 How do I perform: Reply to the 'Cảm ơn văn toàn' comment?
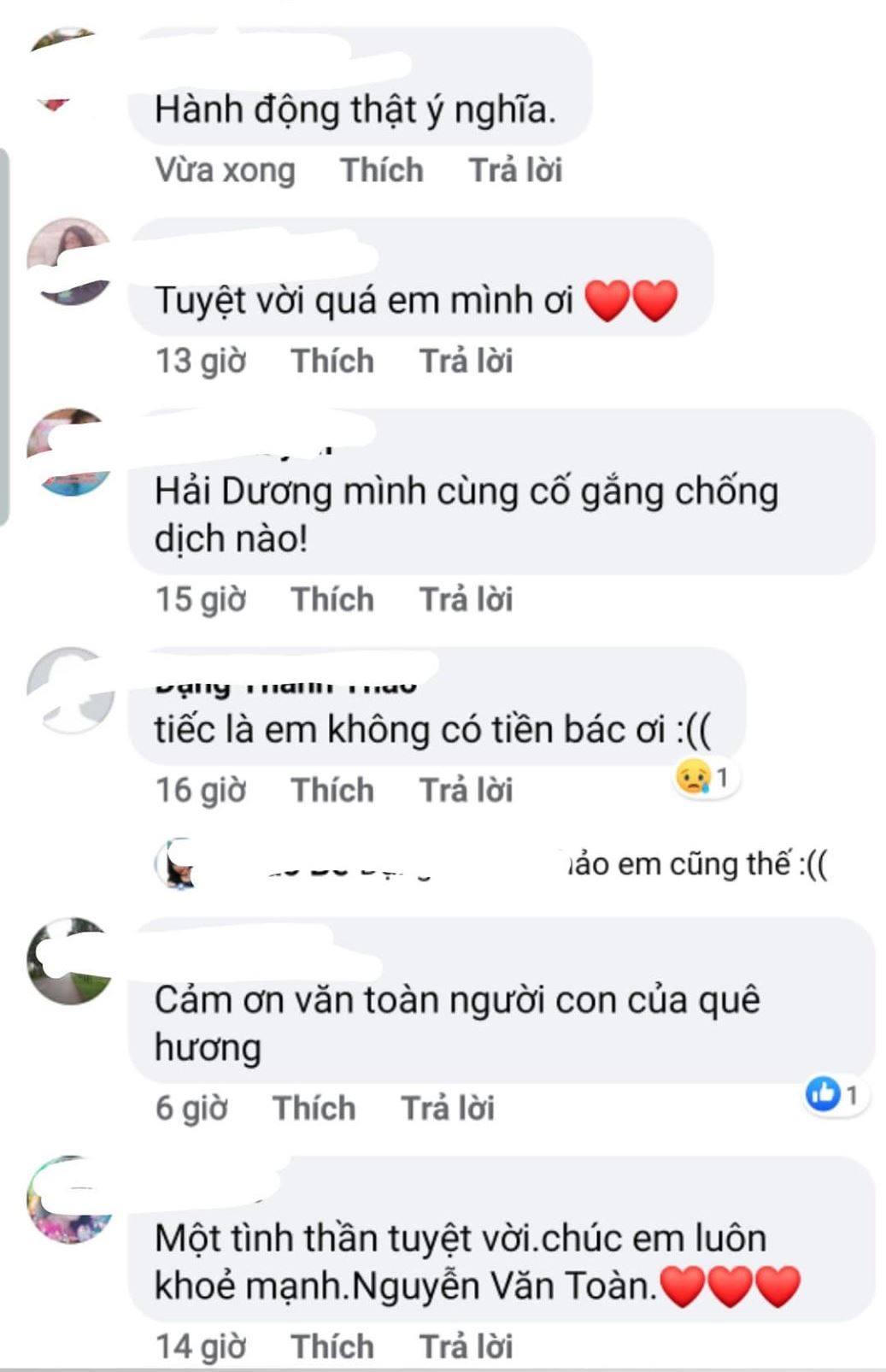click(448, 1108)
